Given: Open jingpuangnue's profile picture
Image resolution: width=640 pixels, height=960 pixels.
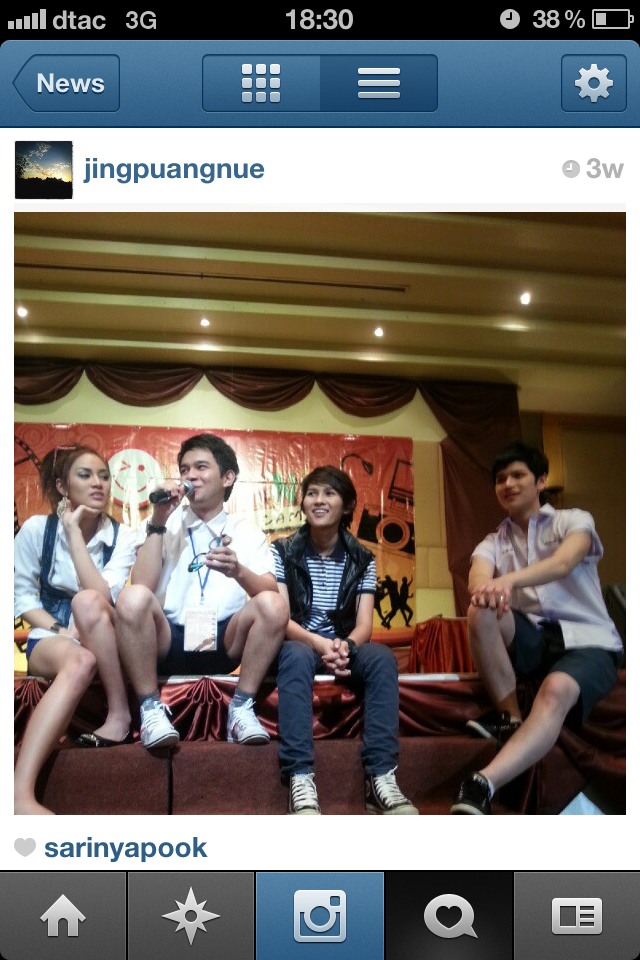Looking at the screenshot, I should [x=44, y=169].
